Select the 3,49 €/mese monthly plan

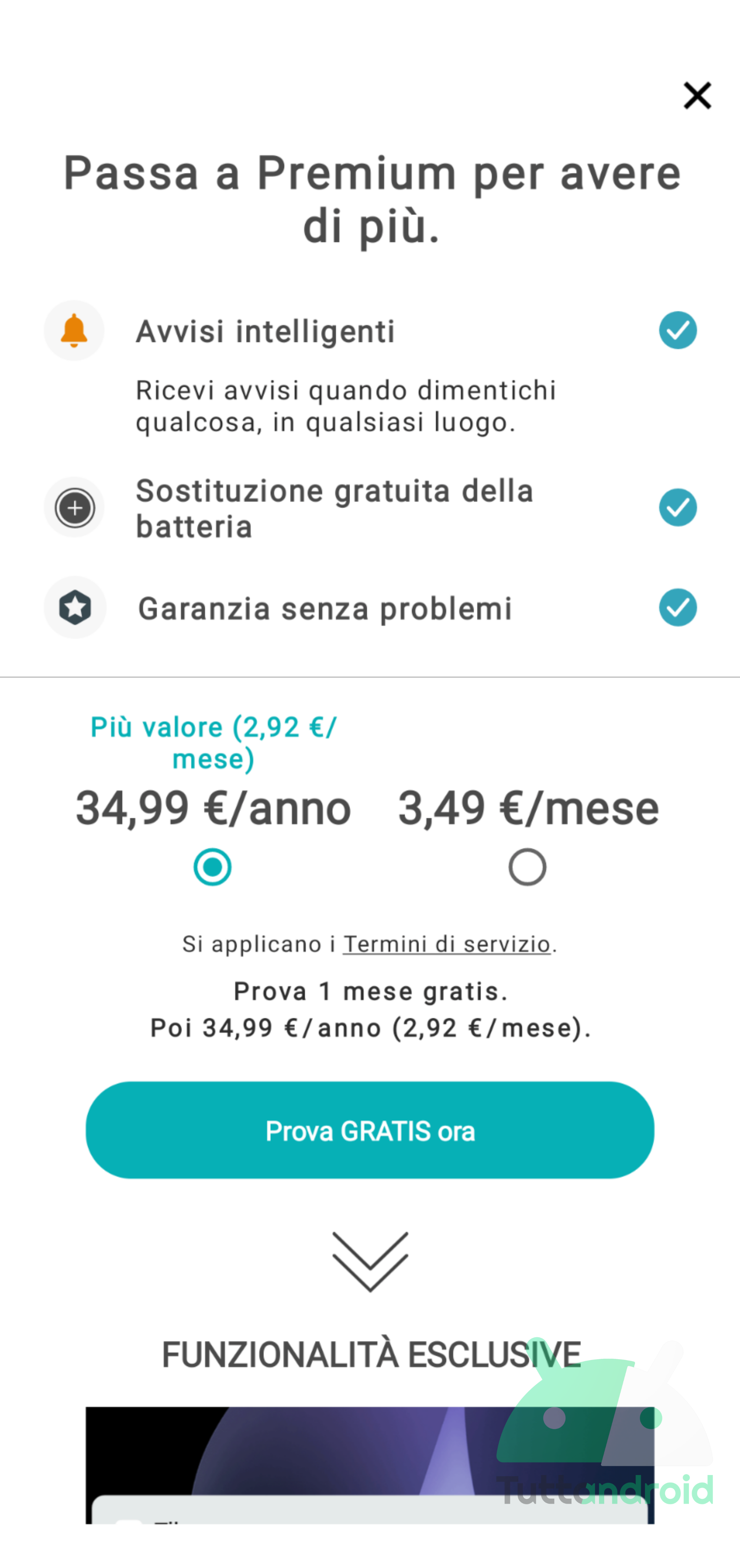(x=527, y=867)
